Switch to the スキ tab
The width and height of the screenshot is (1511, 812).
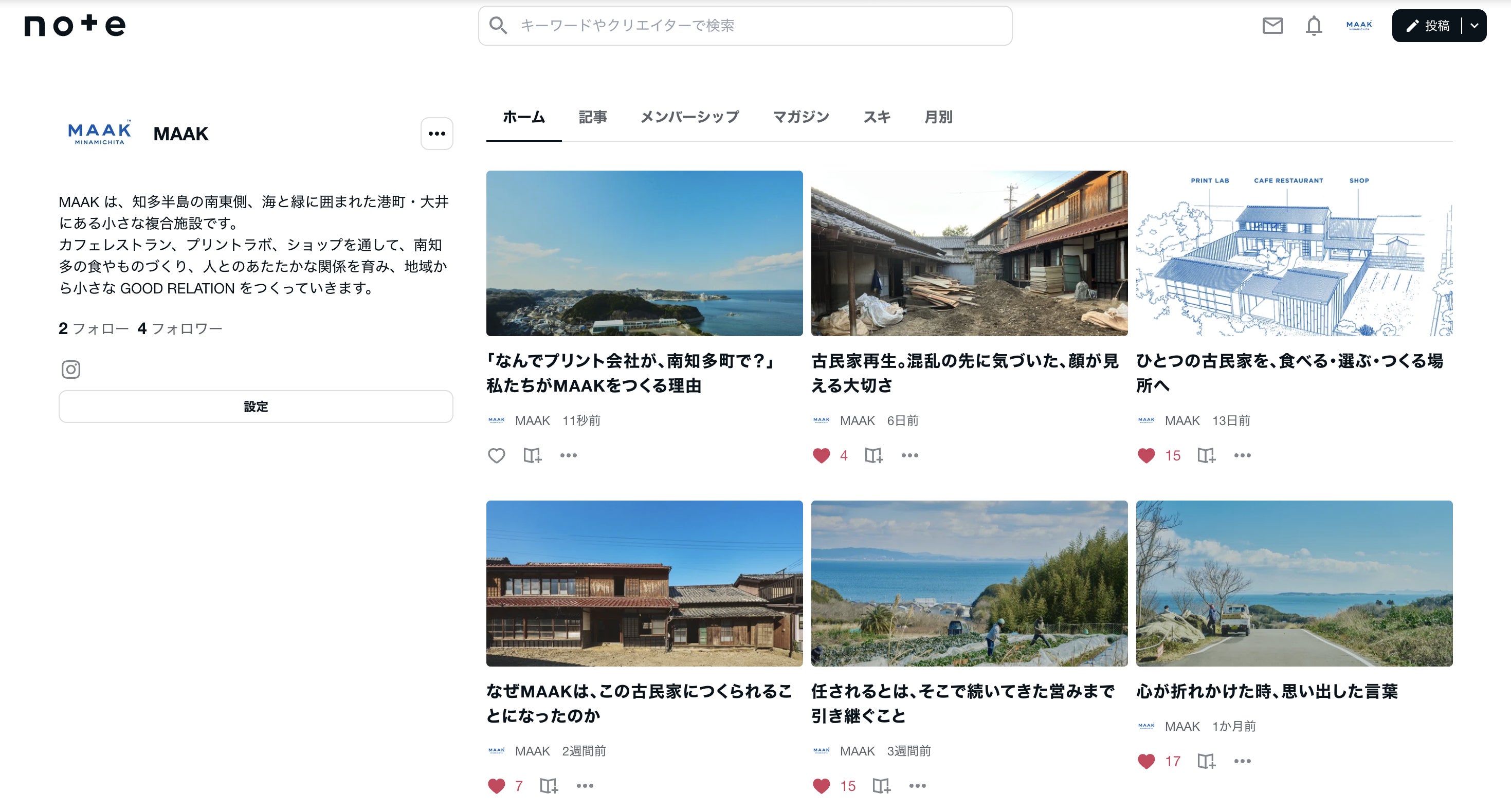point(877,117)
